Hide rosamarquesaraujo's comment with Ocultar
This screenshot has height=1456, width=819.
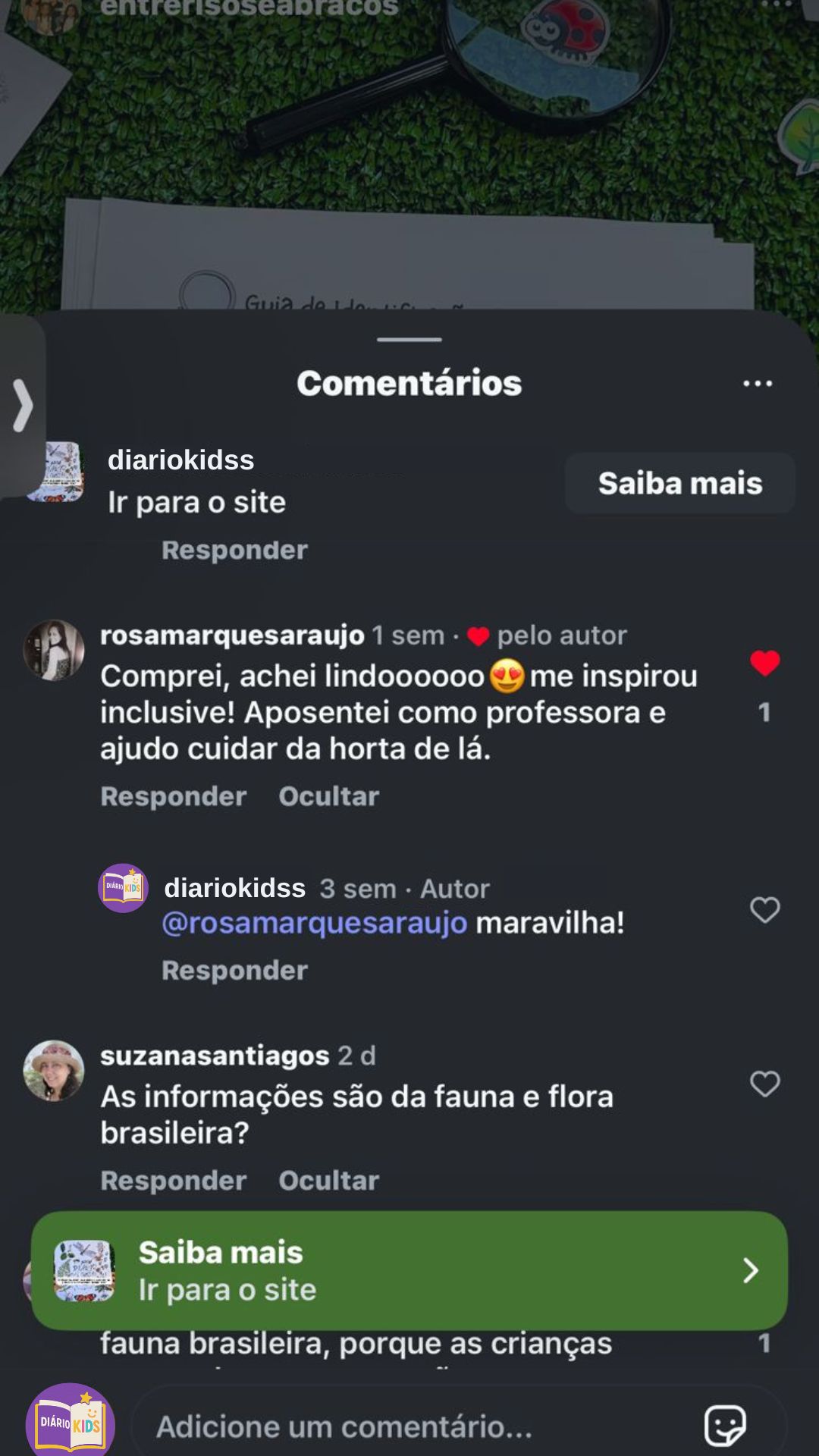(328, 796)
